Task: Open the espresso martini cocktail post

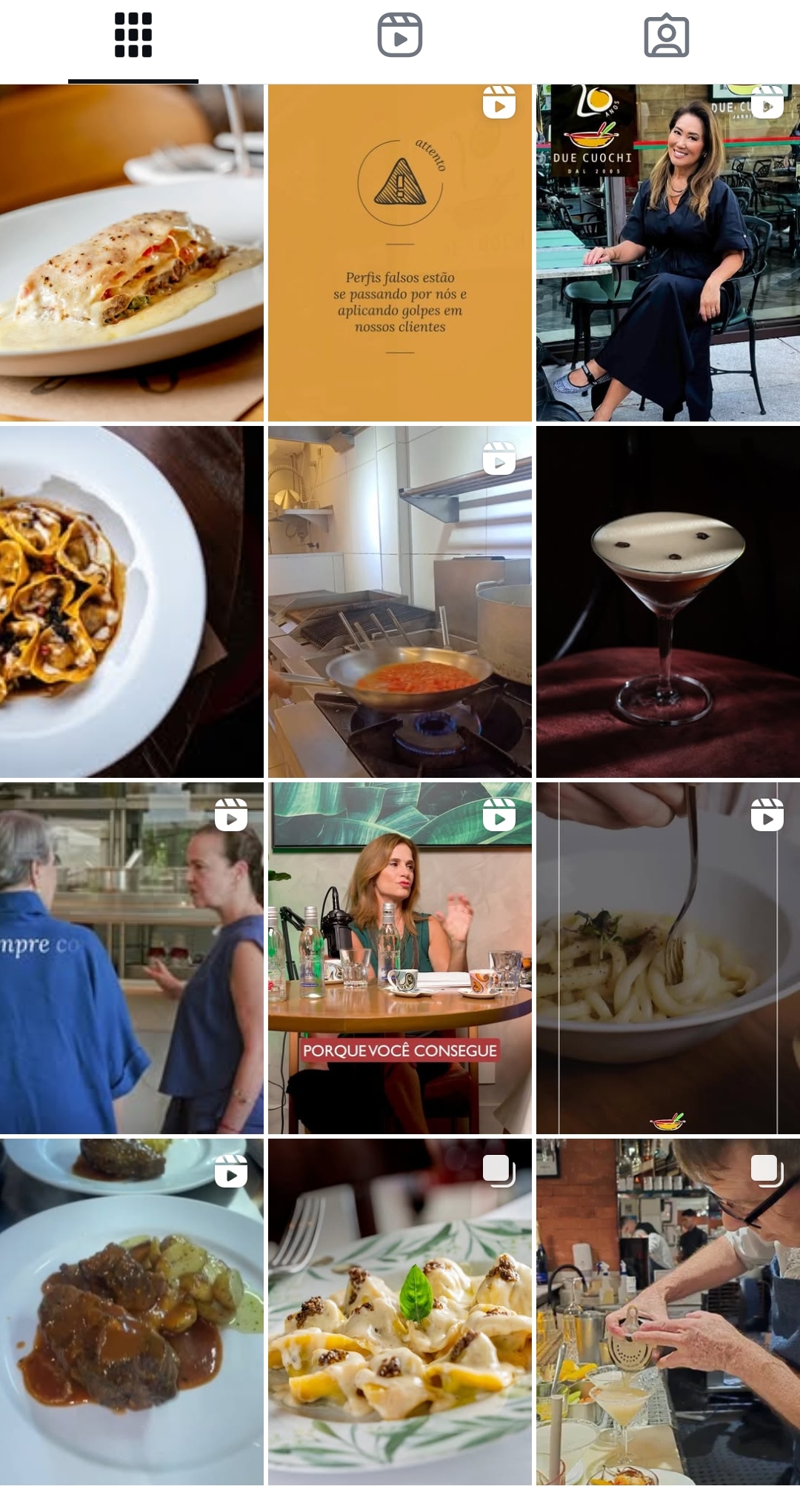Action: [x=668, y=602]
